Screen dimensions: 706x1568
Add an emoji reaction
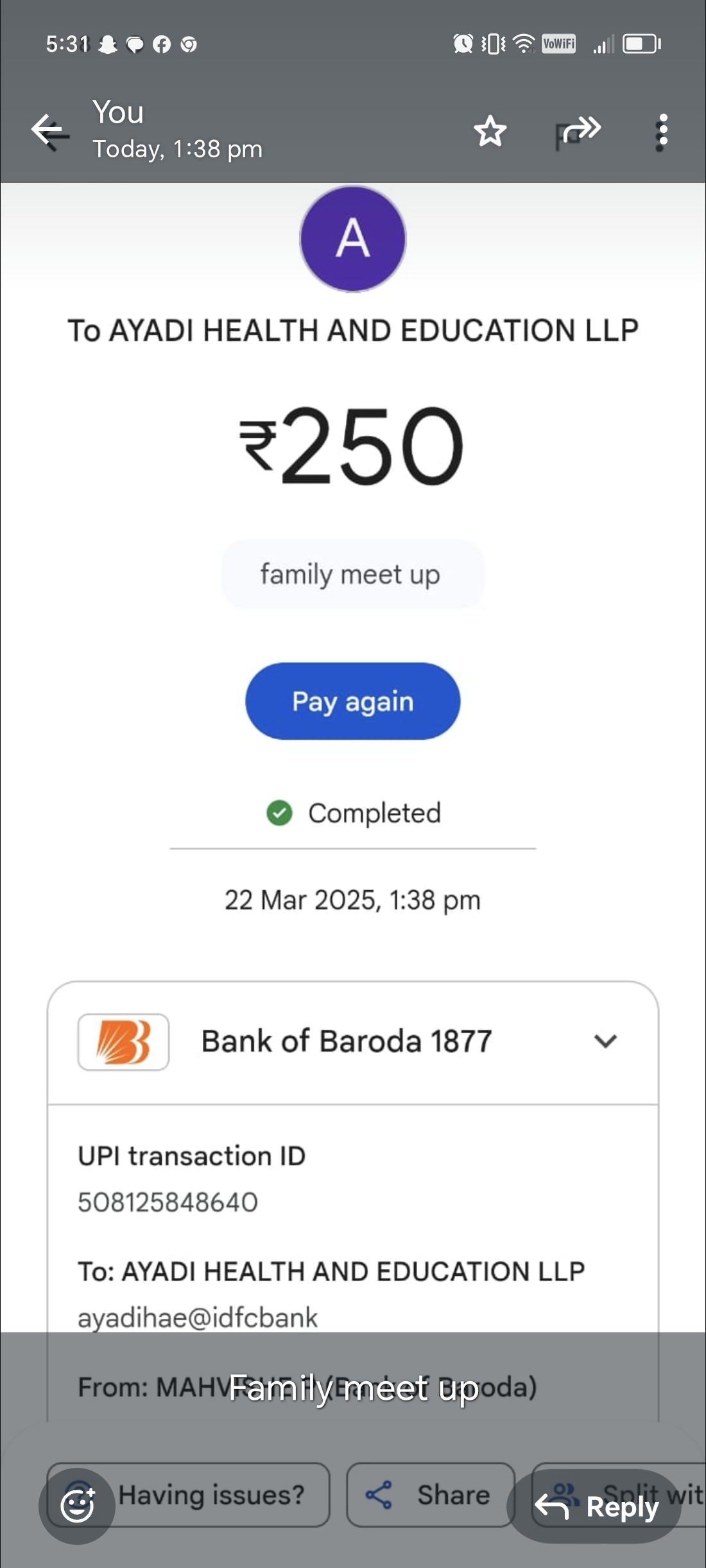tap(78, 1505)
